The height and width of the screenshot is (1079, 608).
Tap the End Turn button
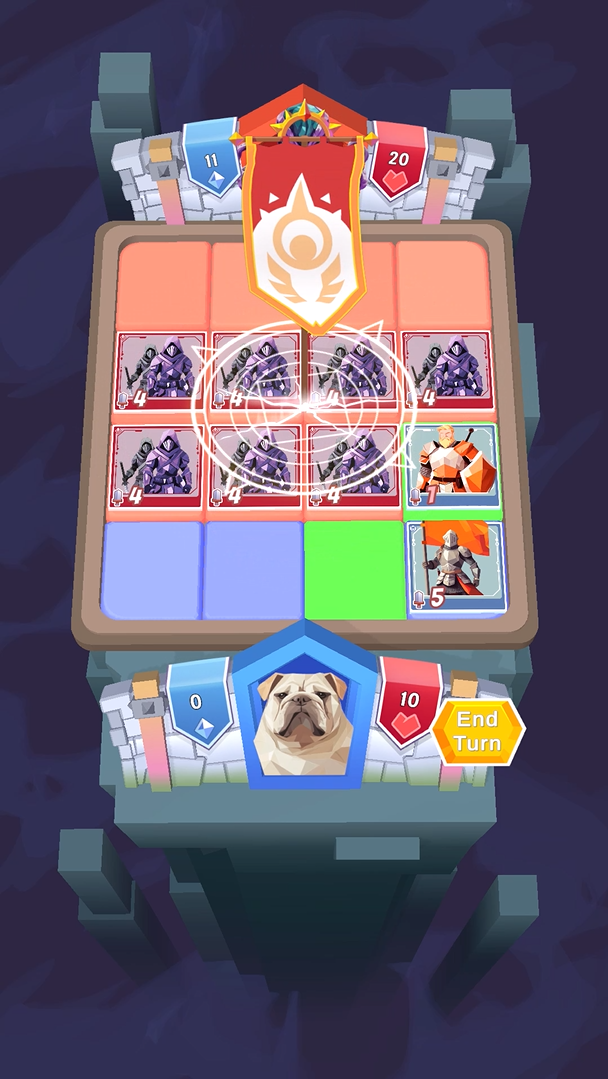[x=478, y=731]
